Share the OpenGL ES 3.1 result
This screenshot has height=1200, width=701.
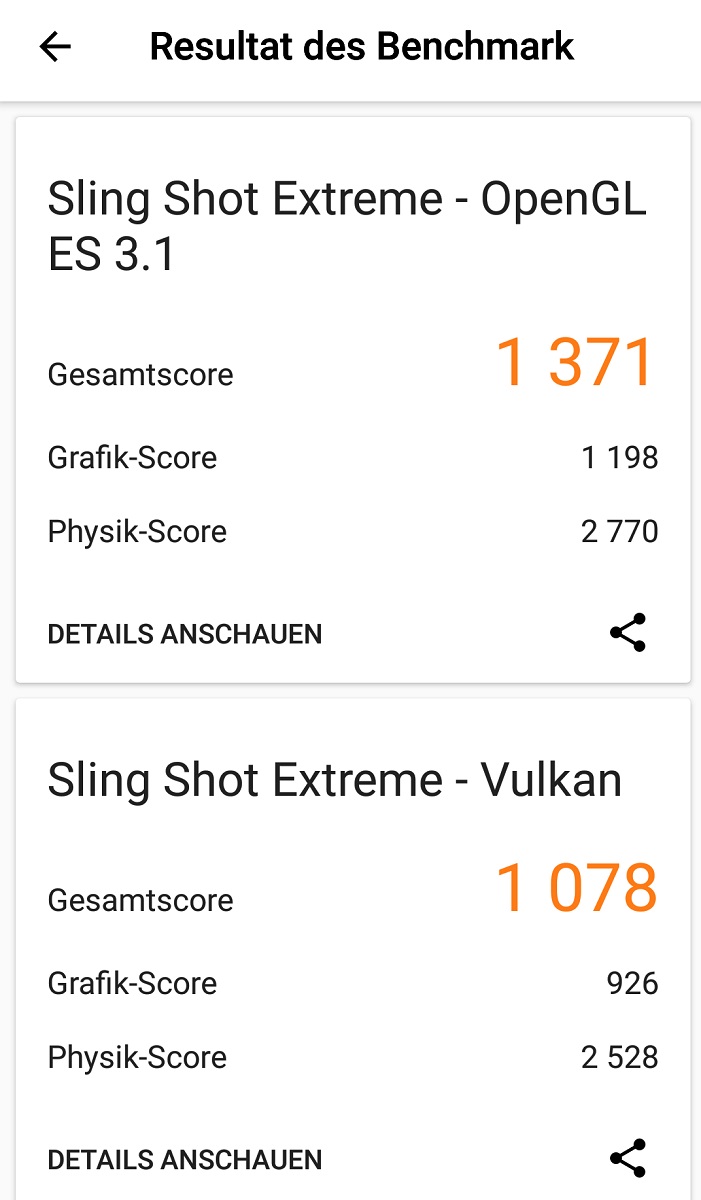point(628,633)
